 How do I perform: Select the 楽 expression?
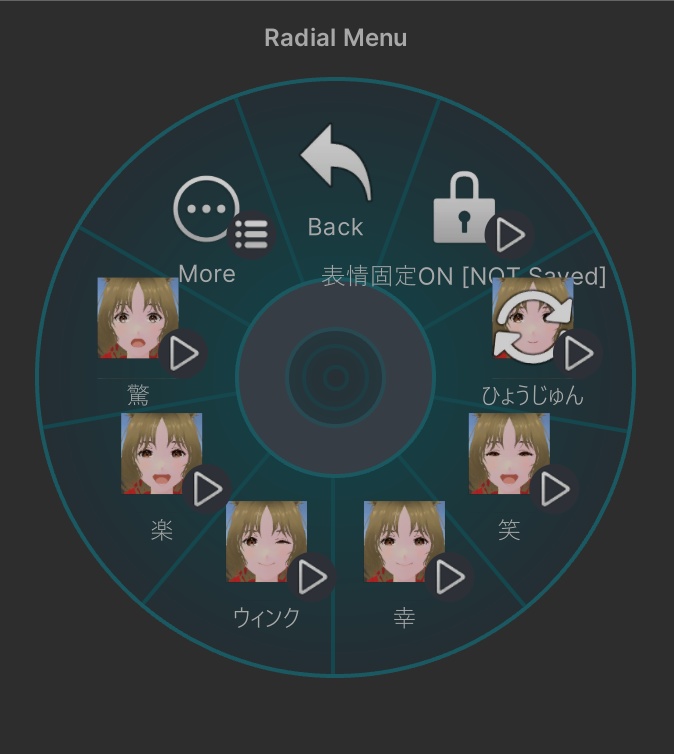pyautogui.click(x=162, y=466)
